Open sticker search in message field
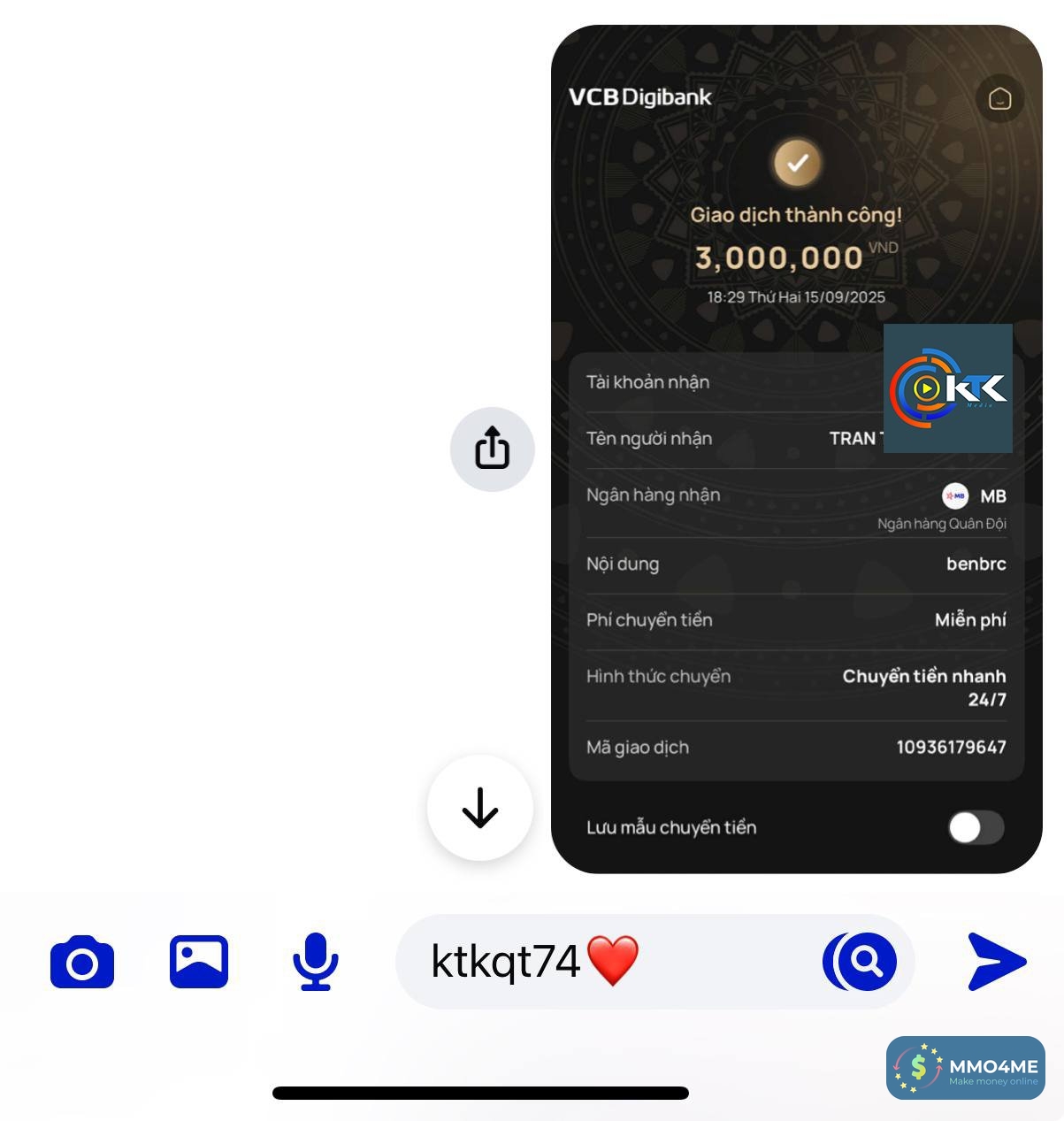The width and height of the screenshot is (1064, 1121). coord(860,962)
